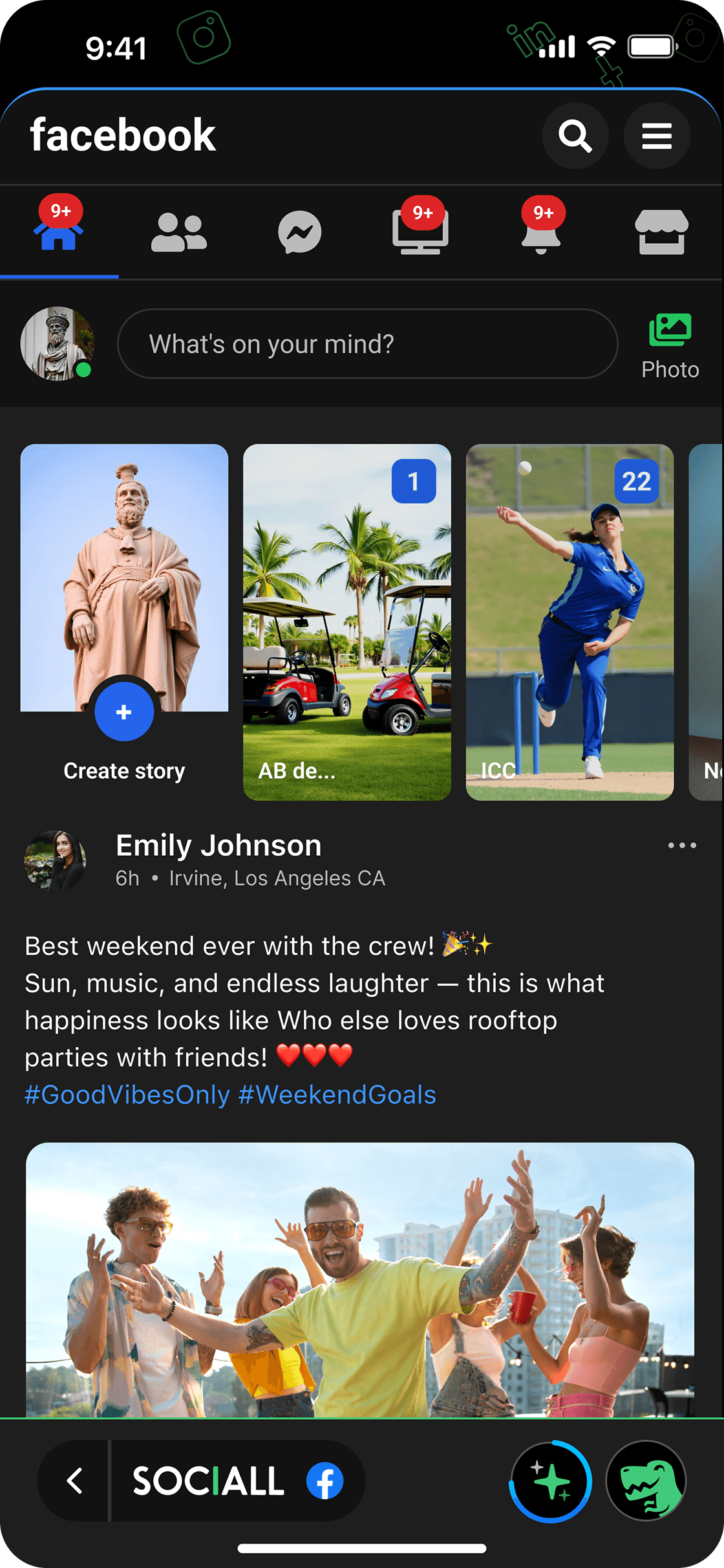Screen dimensions: 724x1568
Task: View the ICC story
Action: (x=570, y=622)
